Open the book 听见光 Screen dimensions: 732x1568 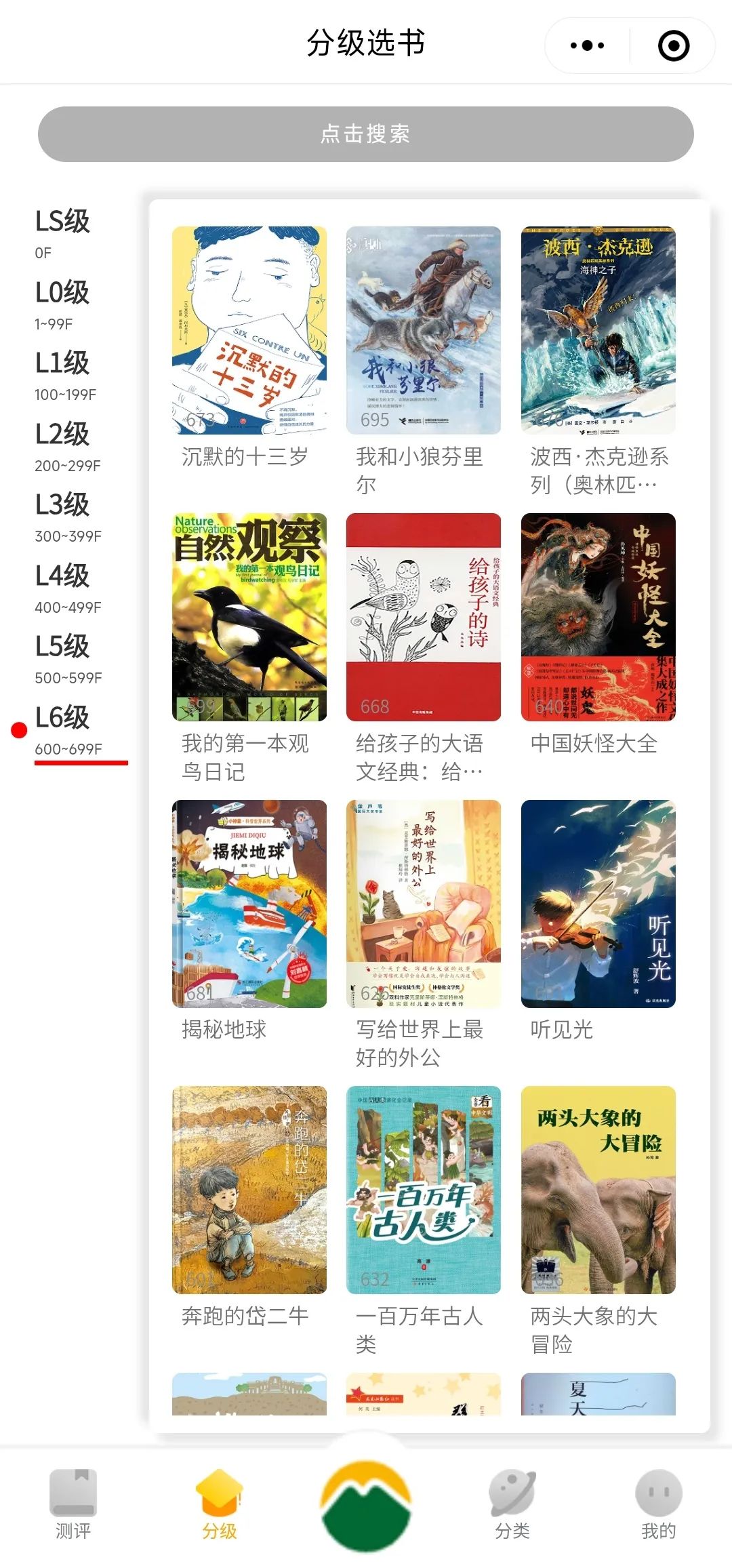tap(598, 904)
